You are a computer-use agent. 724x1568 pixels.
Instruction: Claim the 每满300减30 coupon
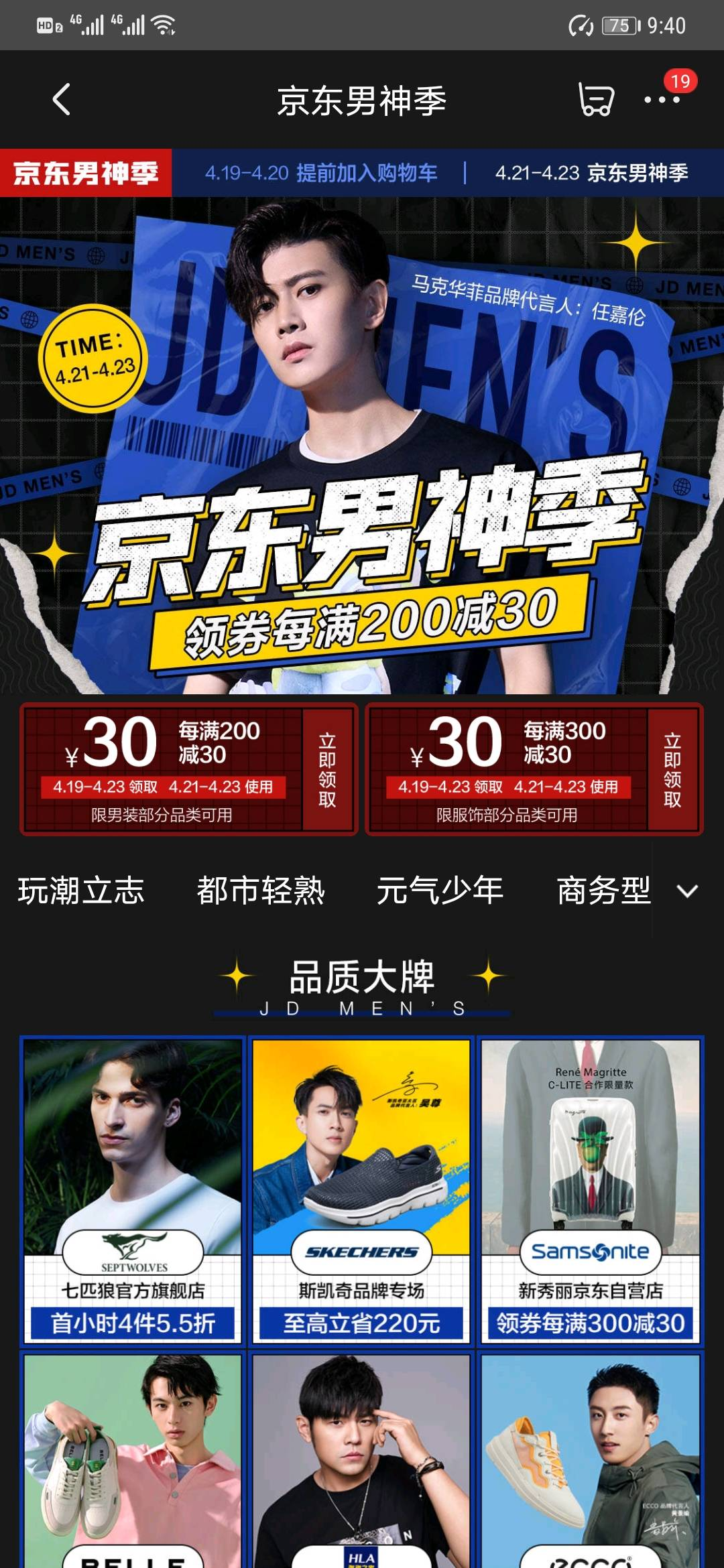(x=672, y=769)
